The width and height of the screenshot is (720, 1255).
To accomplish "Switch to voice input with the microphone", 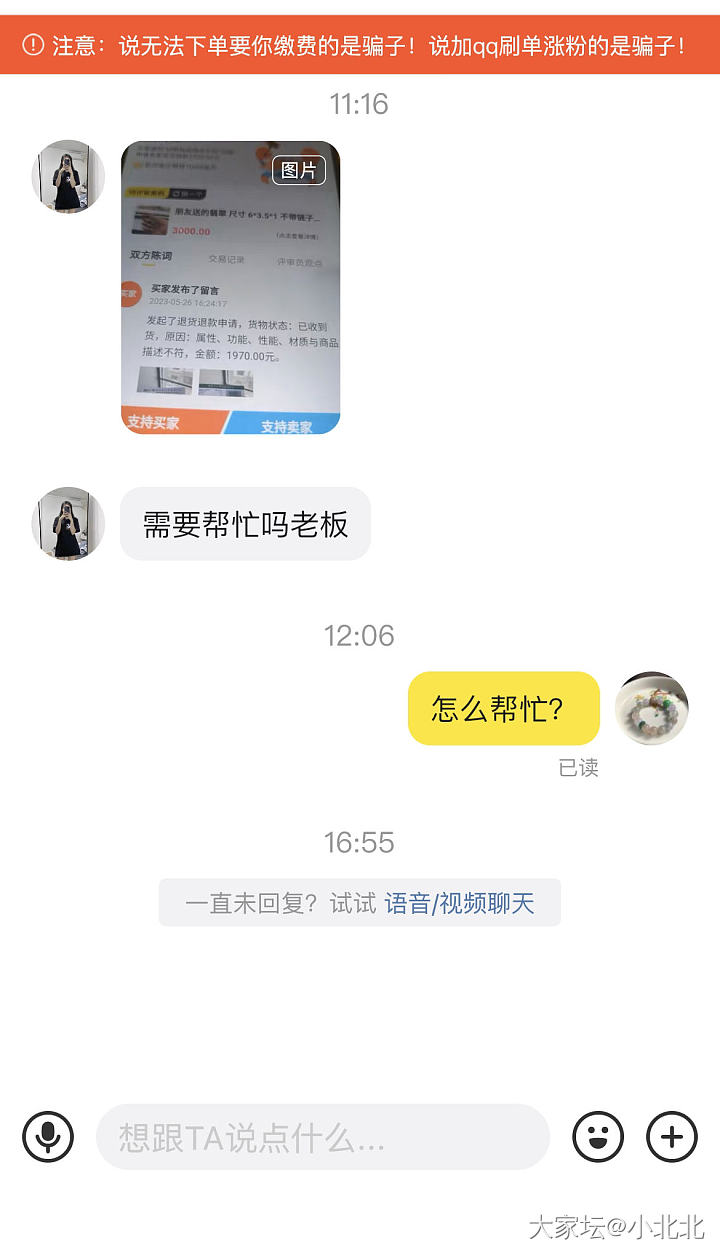I will coord(48,1137).
